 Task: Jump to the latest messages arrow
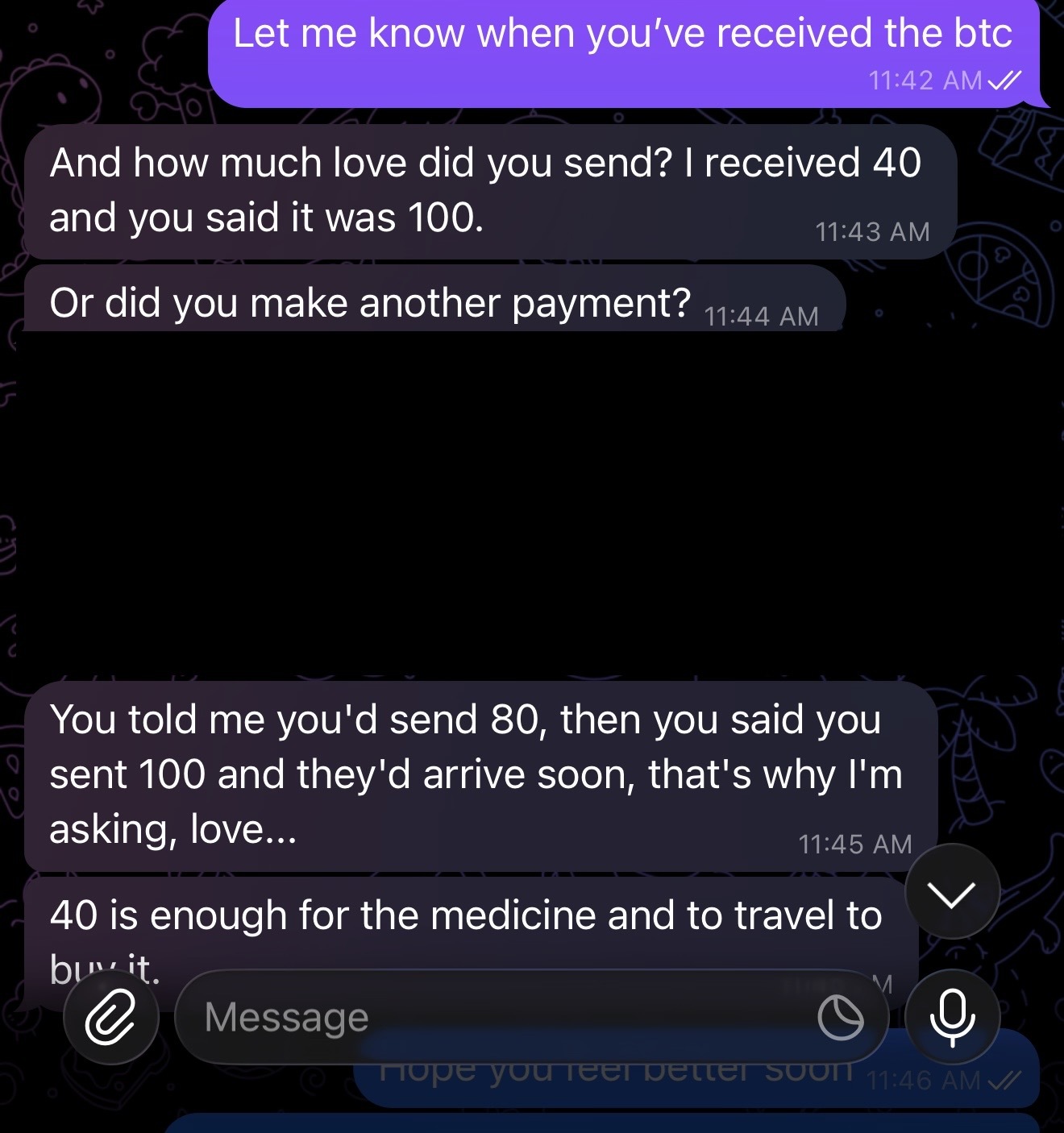tap(952, 892)
